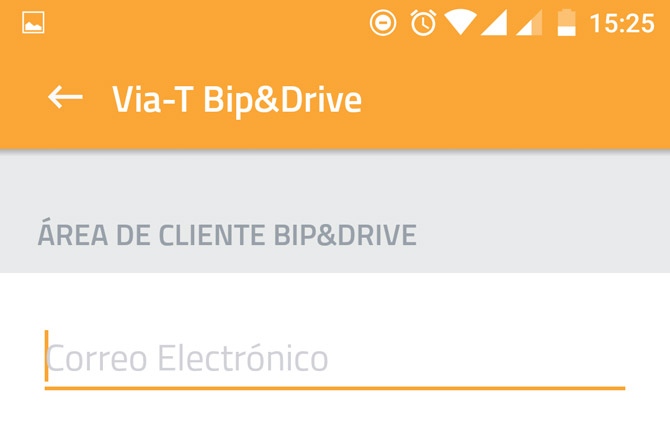Focus the Correo Electrónico field
Image resolution: width=670 pixels, height=430 pixels.
point(334,358)
